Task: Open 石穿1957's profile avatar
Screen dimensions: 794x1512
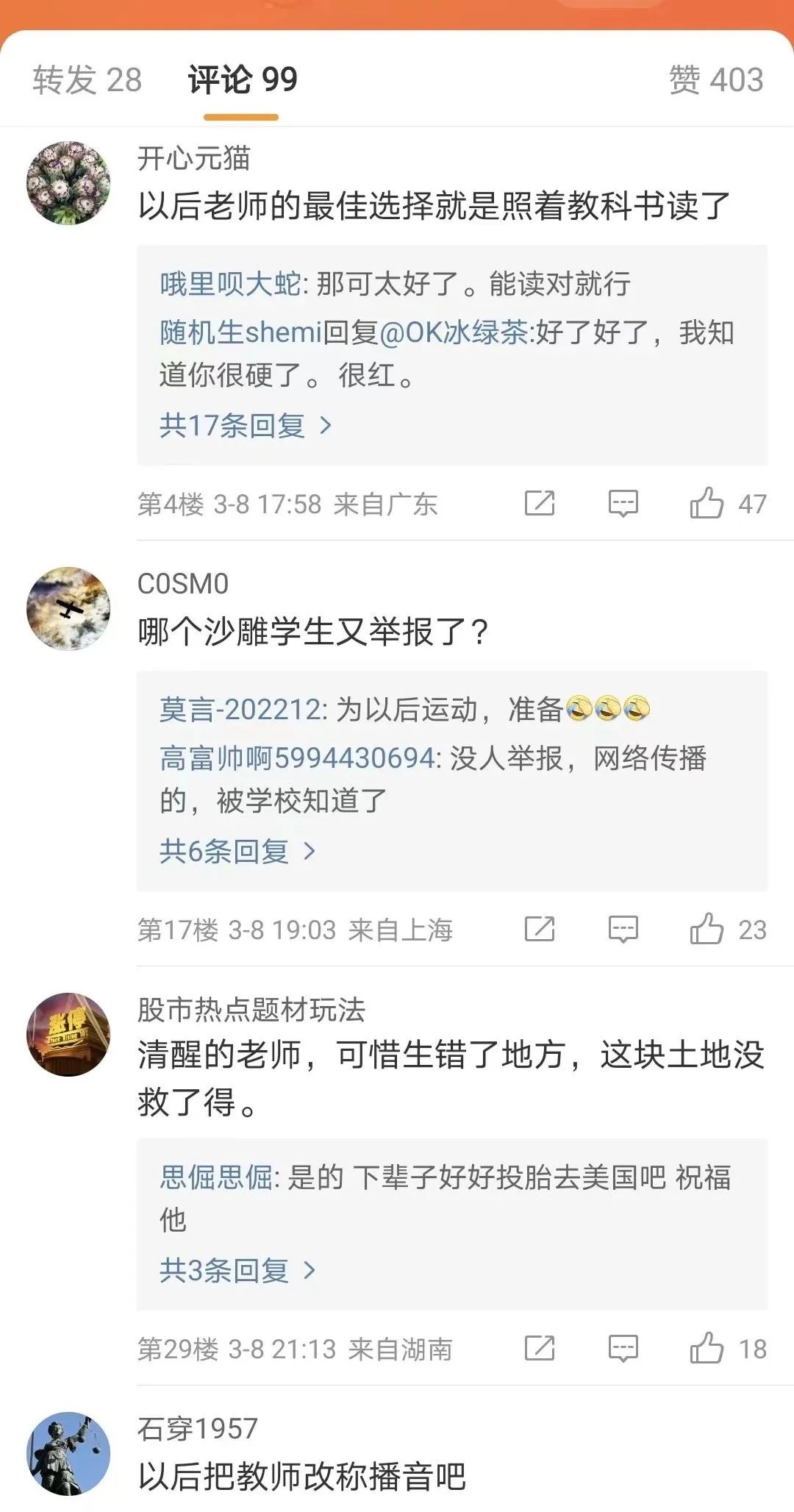Action: (68, 1453)
